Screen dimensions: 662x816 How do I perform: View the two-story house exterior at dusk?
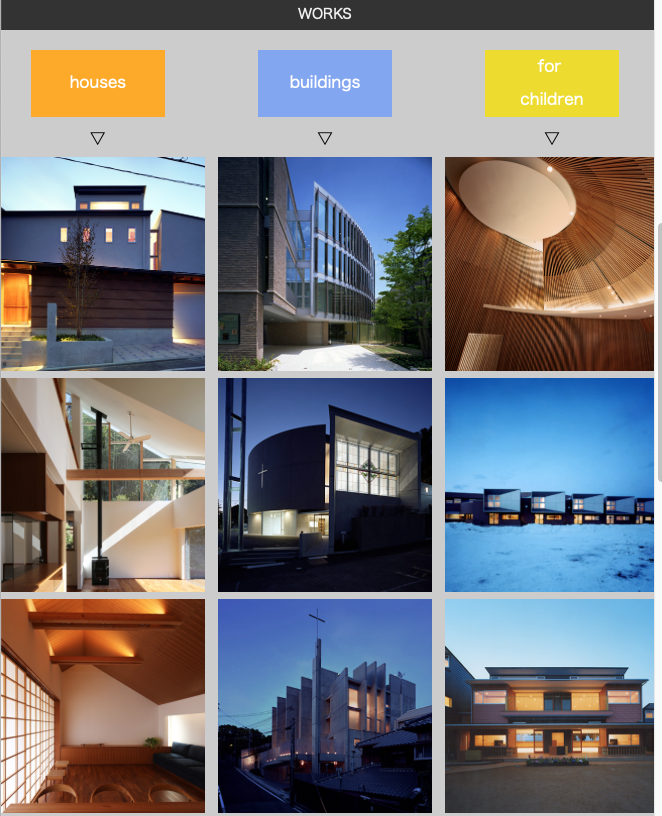pos(103,264)
